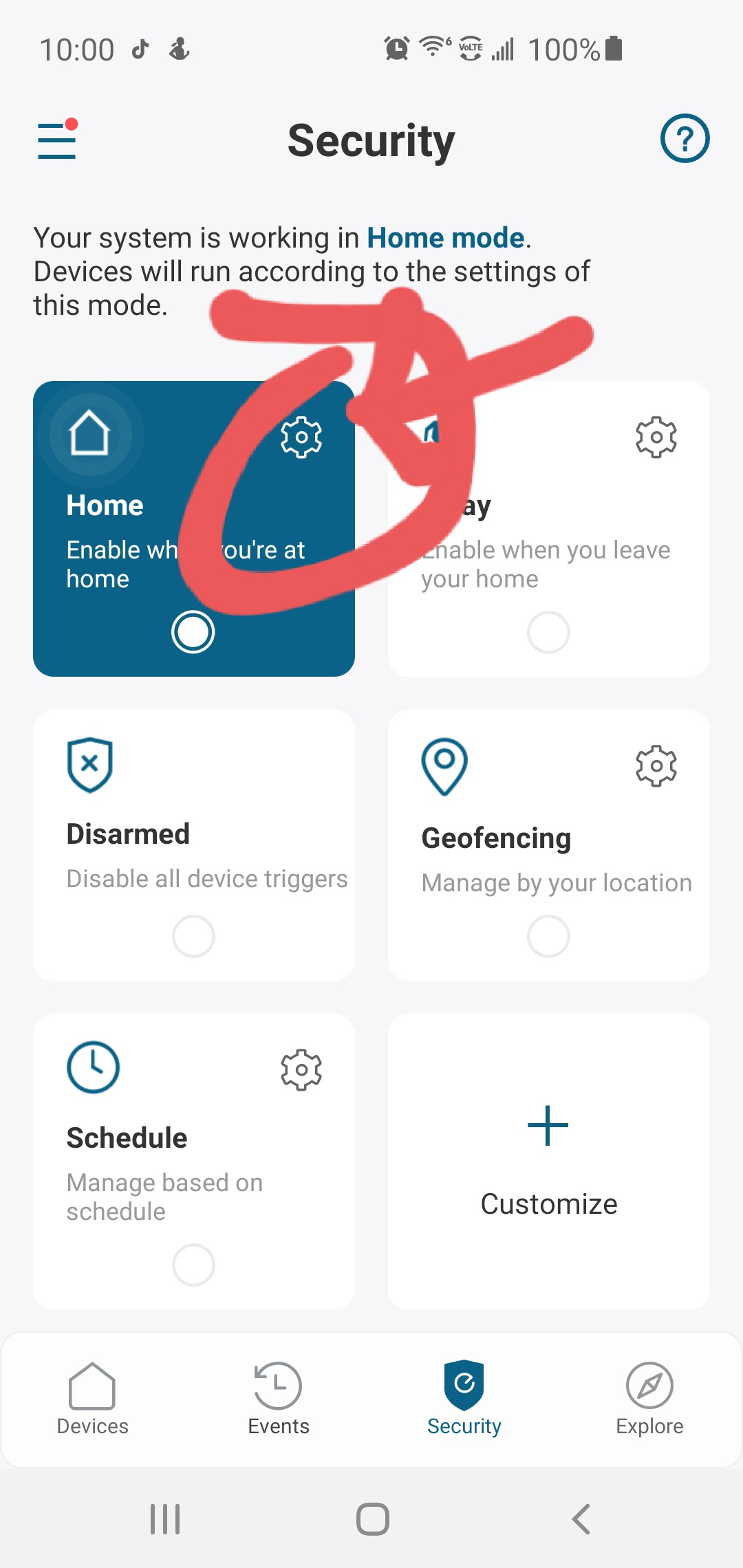Add a custom mode with Customize
743x1568 pixels.
(549, 1162)
